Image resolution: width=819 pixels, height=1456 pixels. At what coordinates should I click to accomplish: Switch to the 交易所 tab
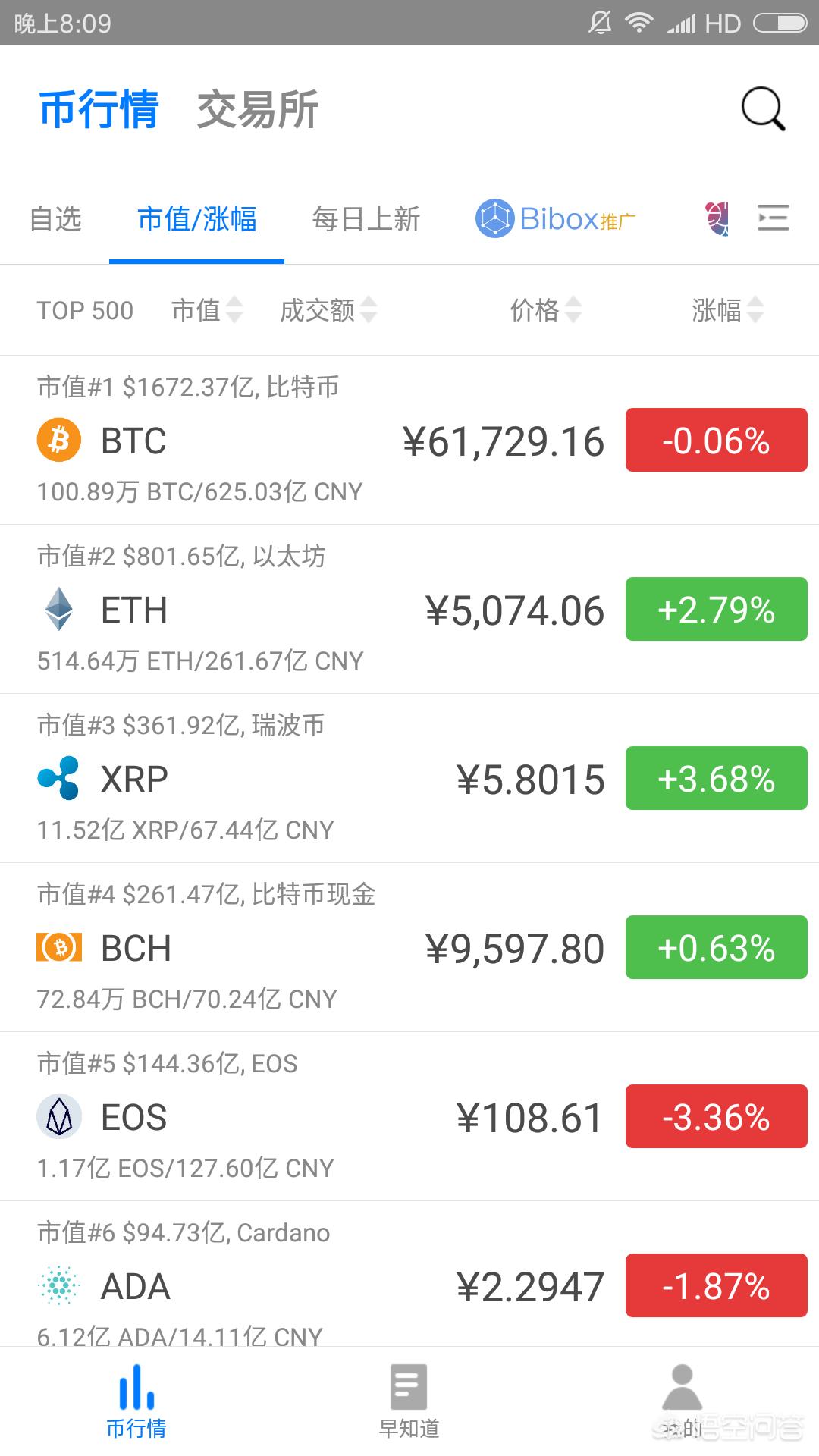(x=257, y=110)
